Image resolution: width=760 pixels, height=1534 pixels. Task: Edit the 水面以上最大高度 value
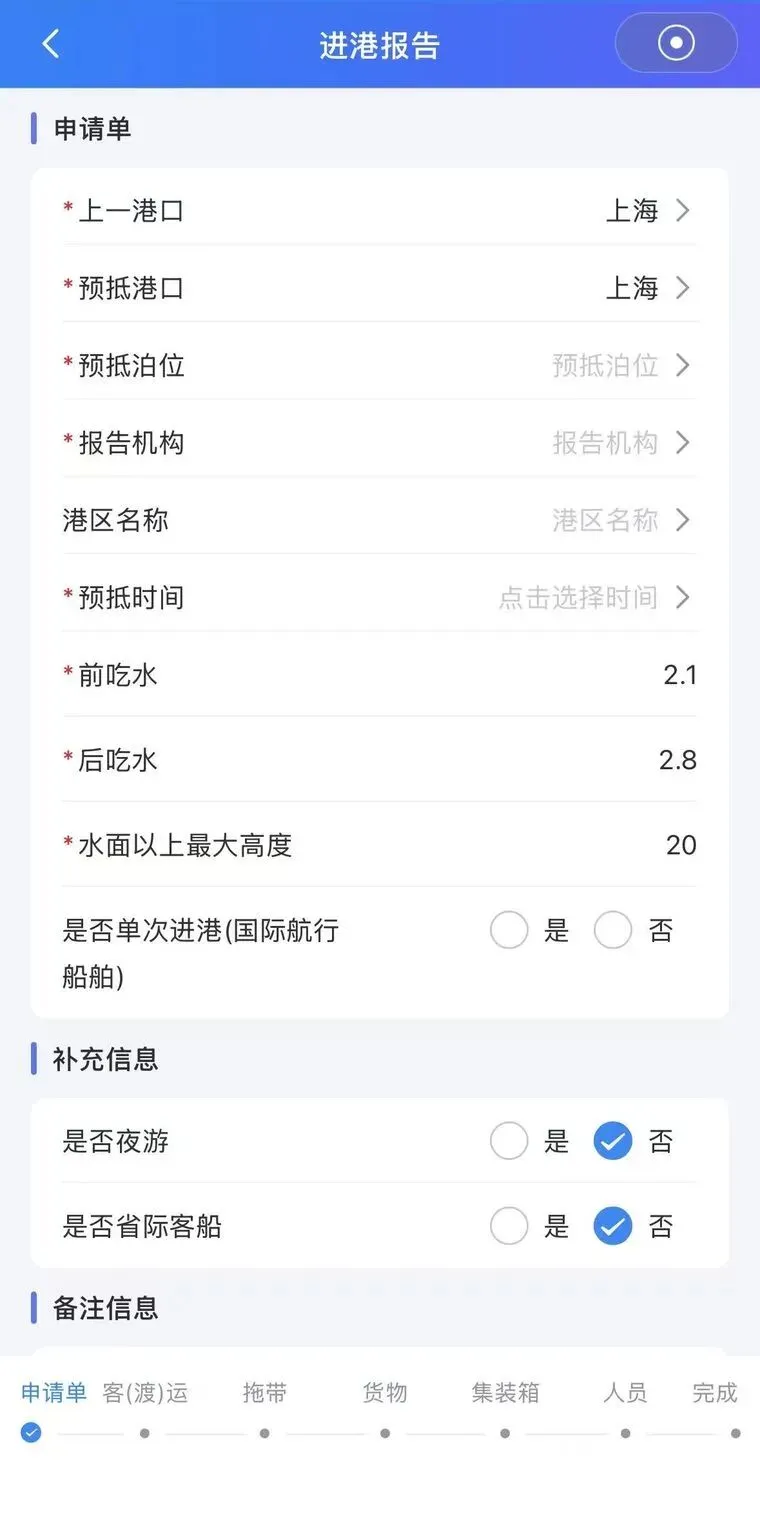380,845
